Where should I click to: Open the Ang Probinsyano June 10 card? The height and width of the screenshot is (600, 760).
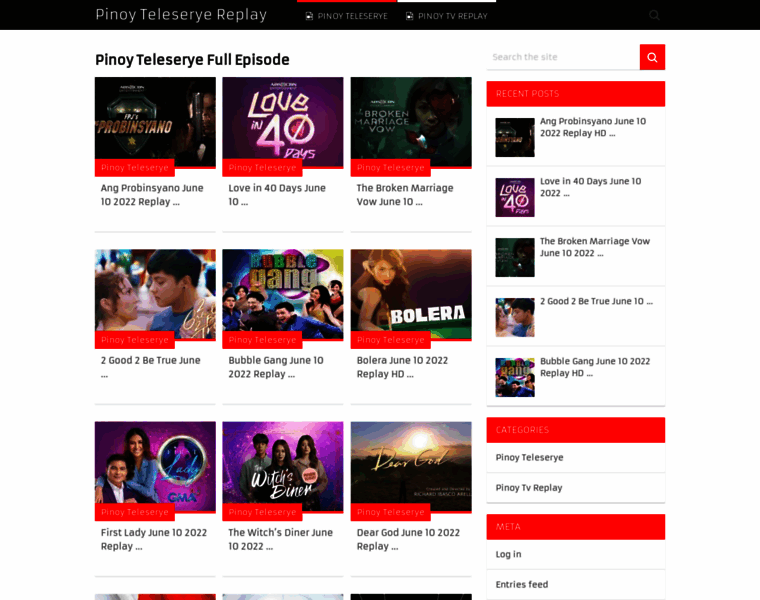(152, 194)
